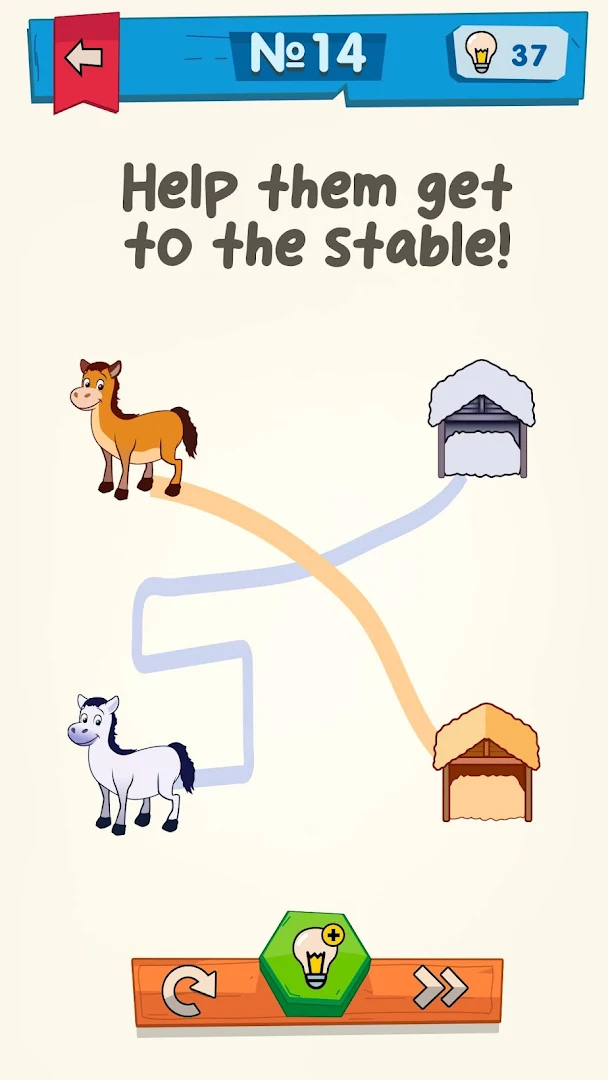Go back using the red arrow
608x1080 pixels.
tap(86, 58)
